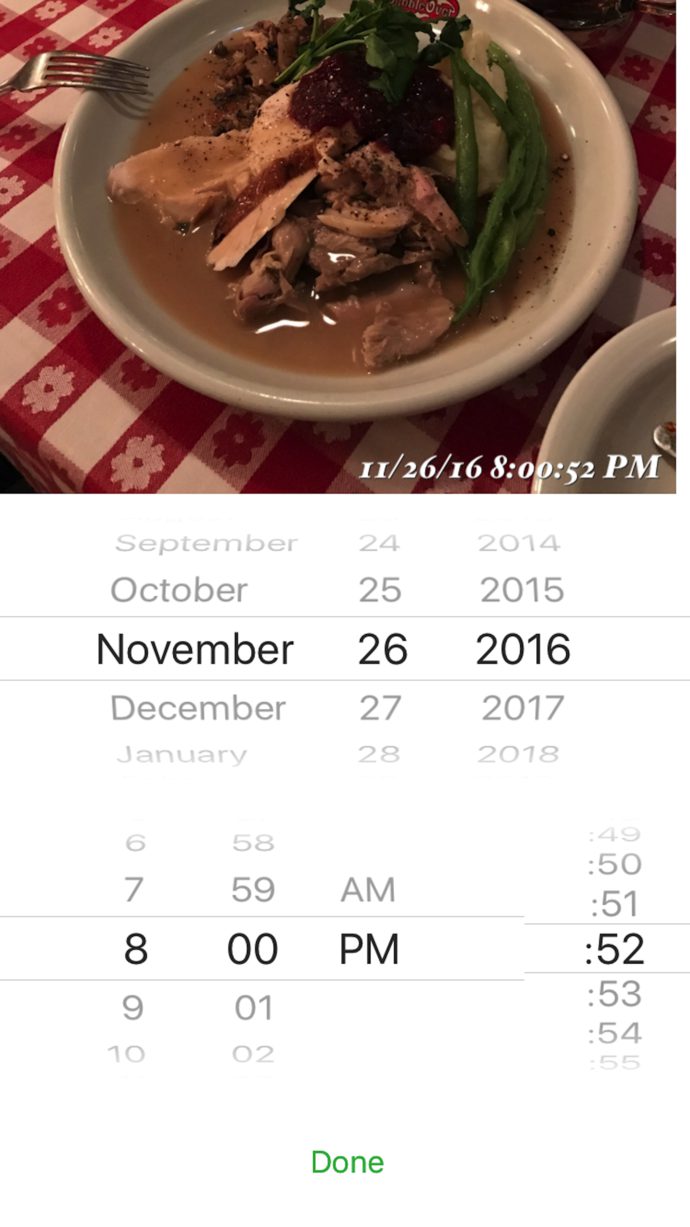Switch the time to AM
Viewport: 690px width, 1227px height.
[368, 889]
